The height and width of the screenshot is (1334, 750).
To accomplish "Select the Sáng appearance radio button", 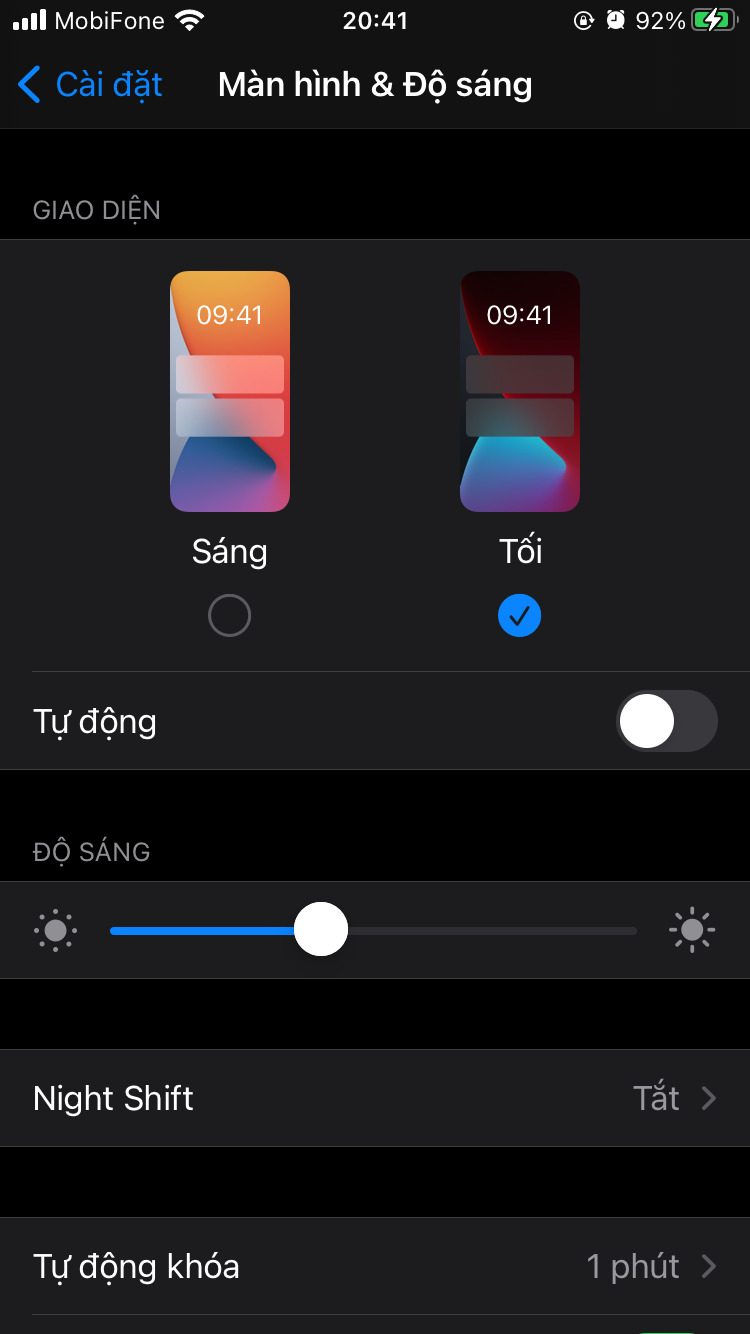I will (x=229, y=616).
